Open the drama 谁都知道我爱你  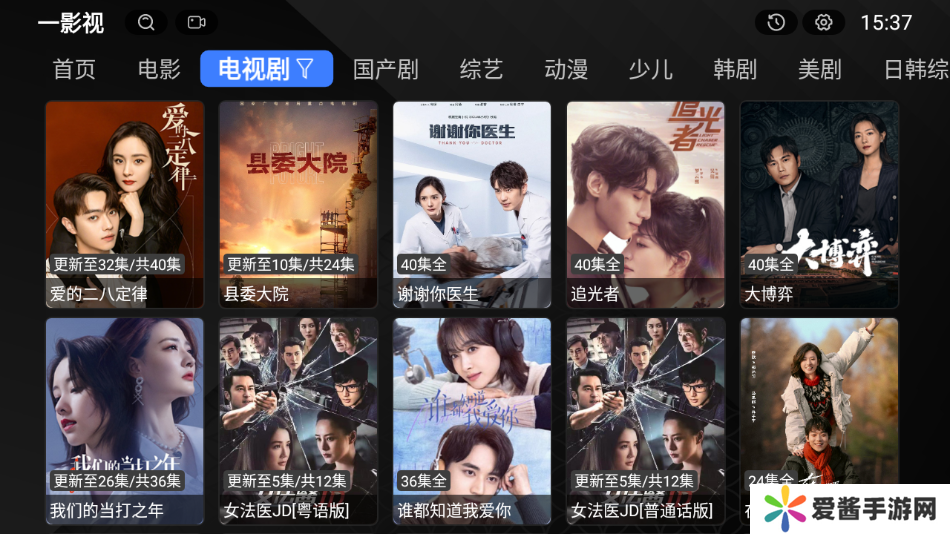472,421
